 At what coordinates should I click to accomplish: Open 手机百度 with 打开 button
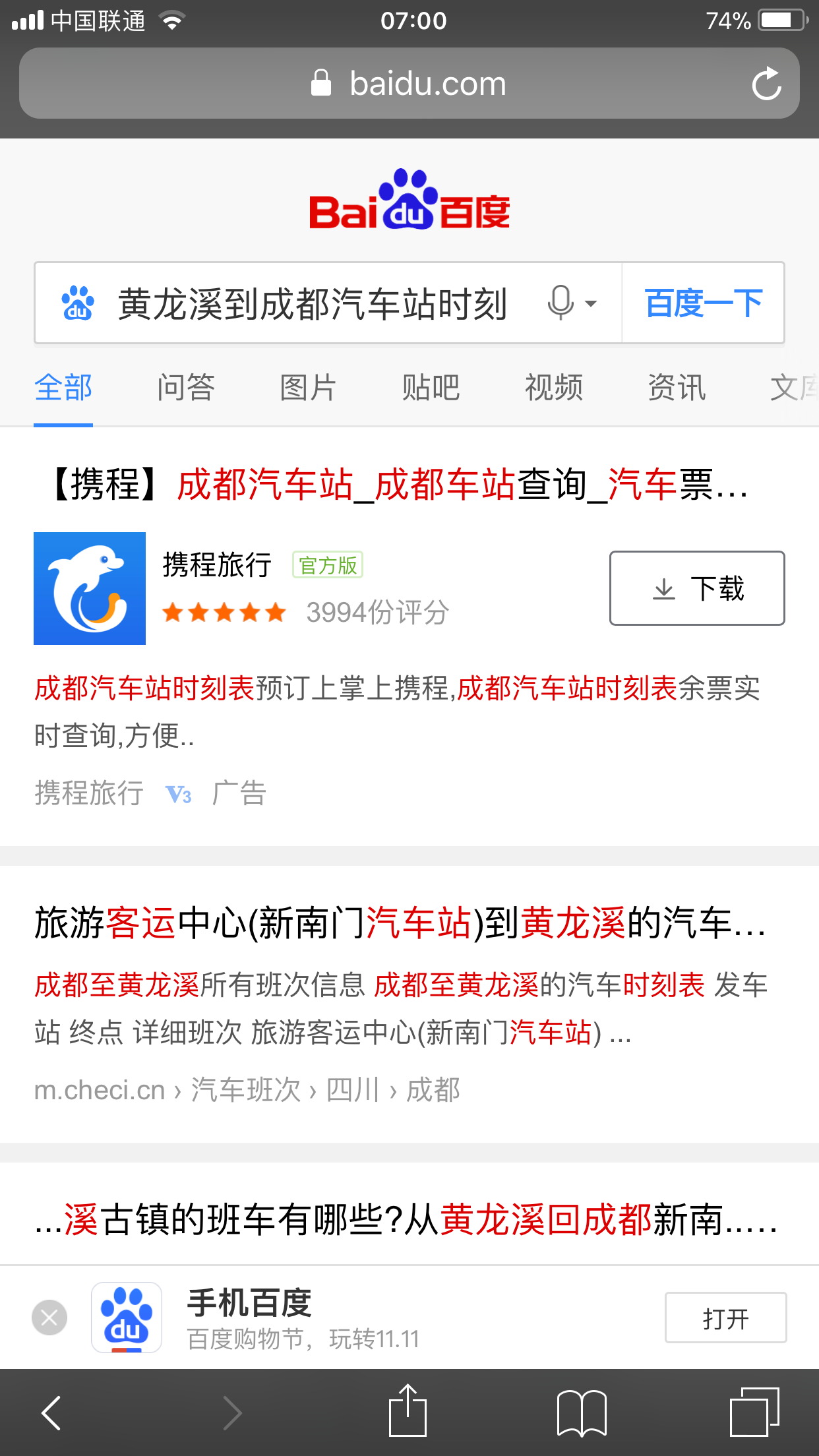point(725,1318)
